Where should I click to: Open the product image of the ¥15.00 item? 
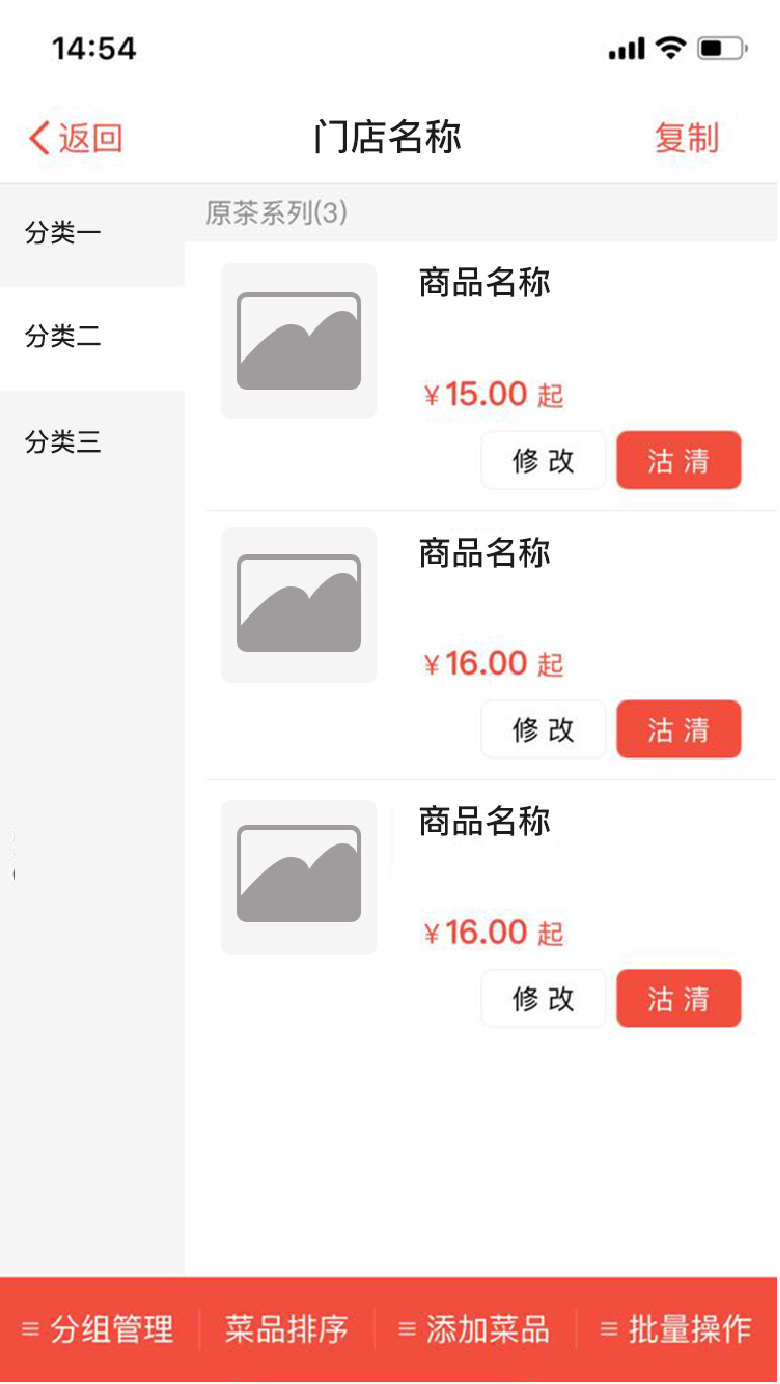[299, 341]
